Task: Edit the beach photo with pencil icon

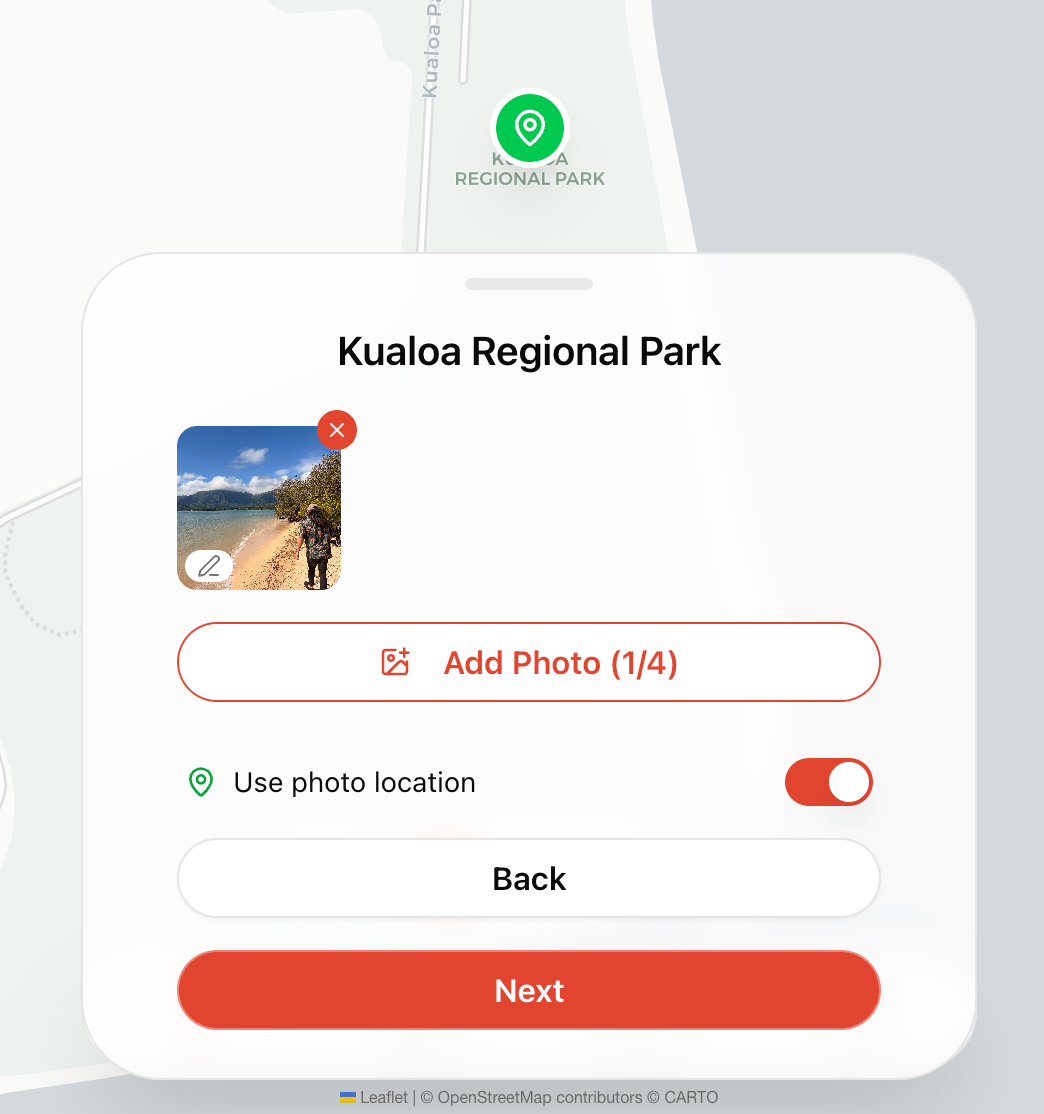Action: (209, 567)
